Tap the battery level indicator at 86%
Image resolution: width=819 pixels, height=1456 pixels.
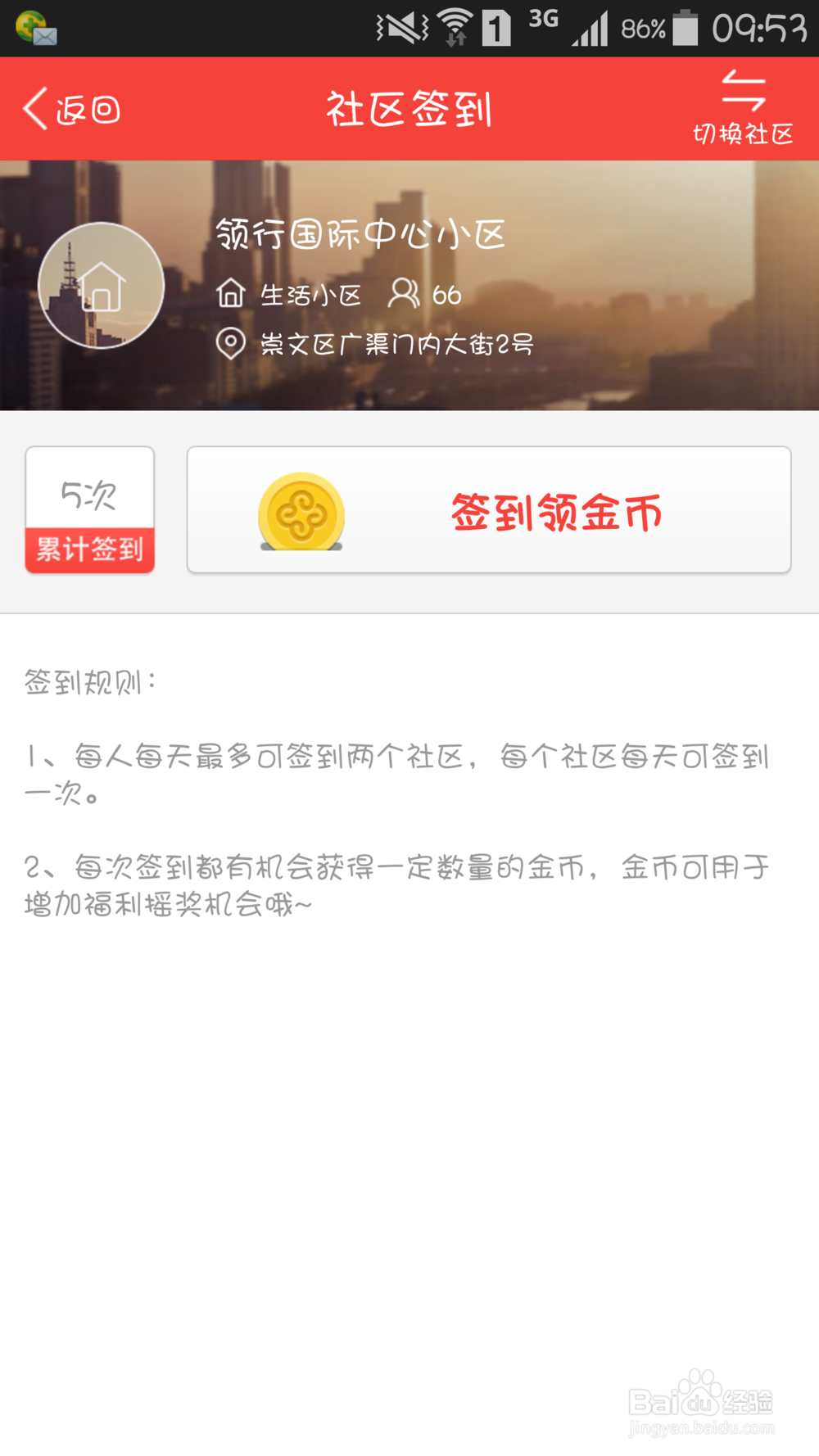(x=686, y=25)
